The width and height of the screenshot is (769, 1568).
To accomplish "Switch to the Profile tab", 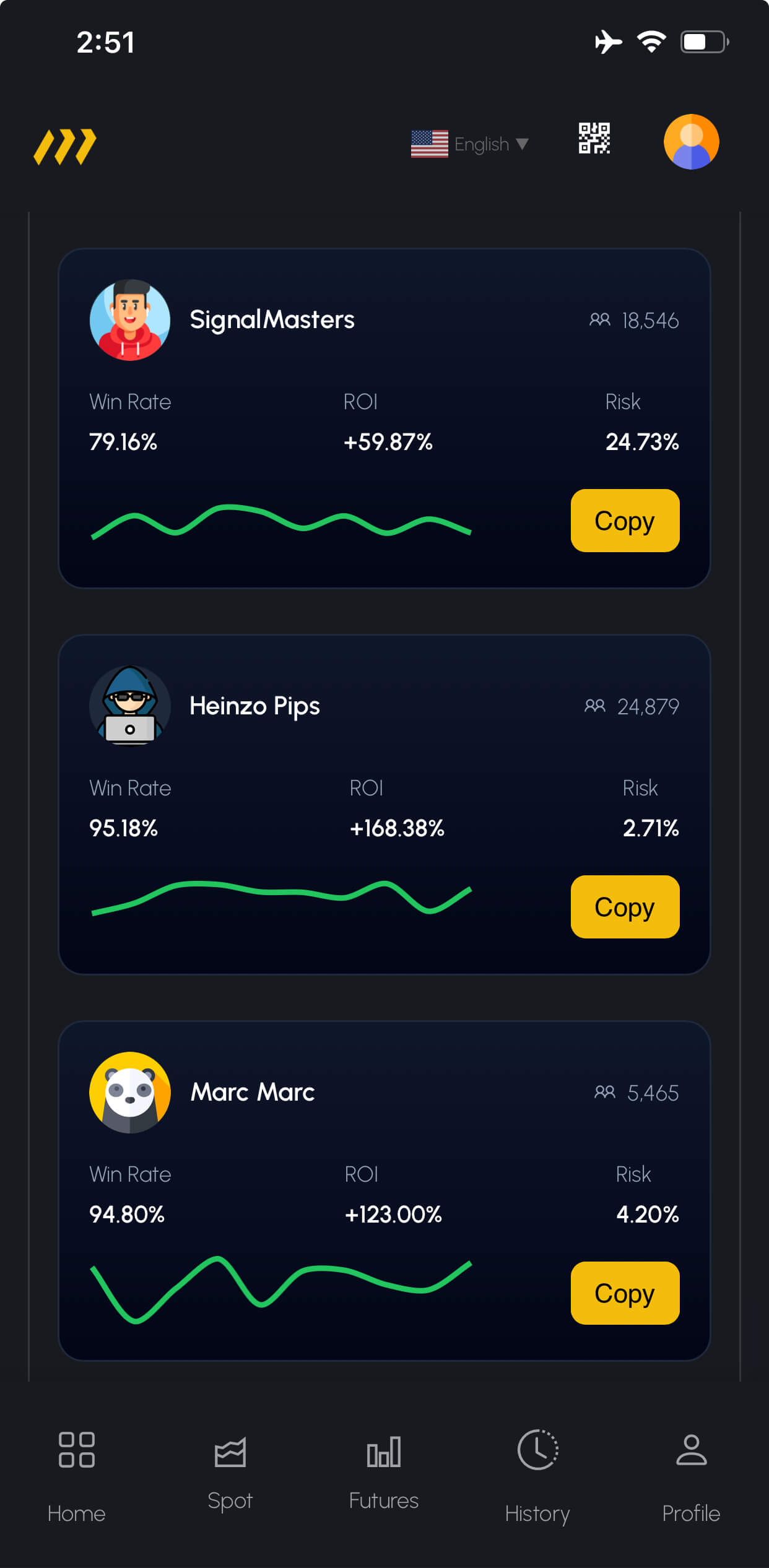I will coord(691,1476).
